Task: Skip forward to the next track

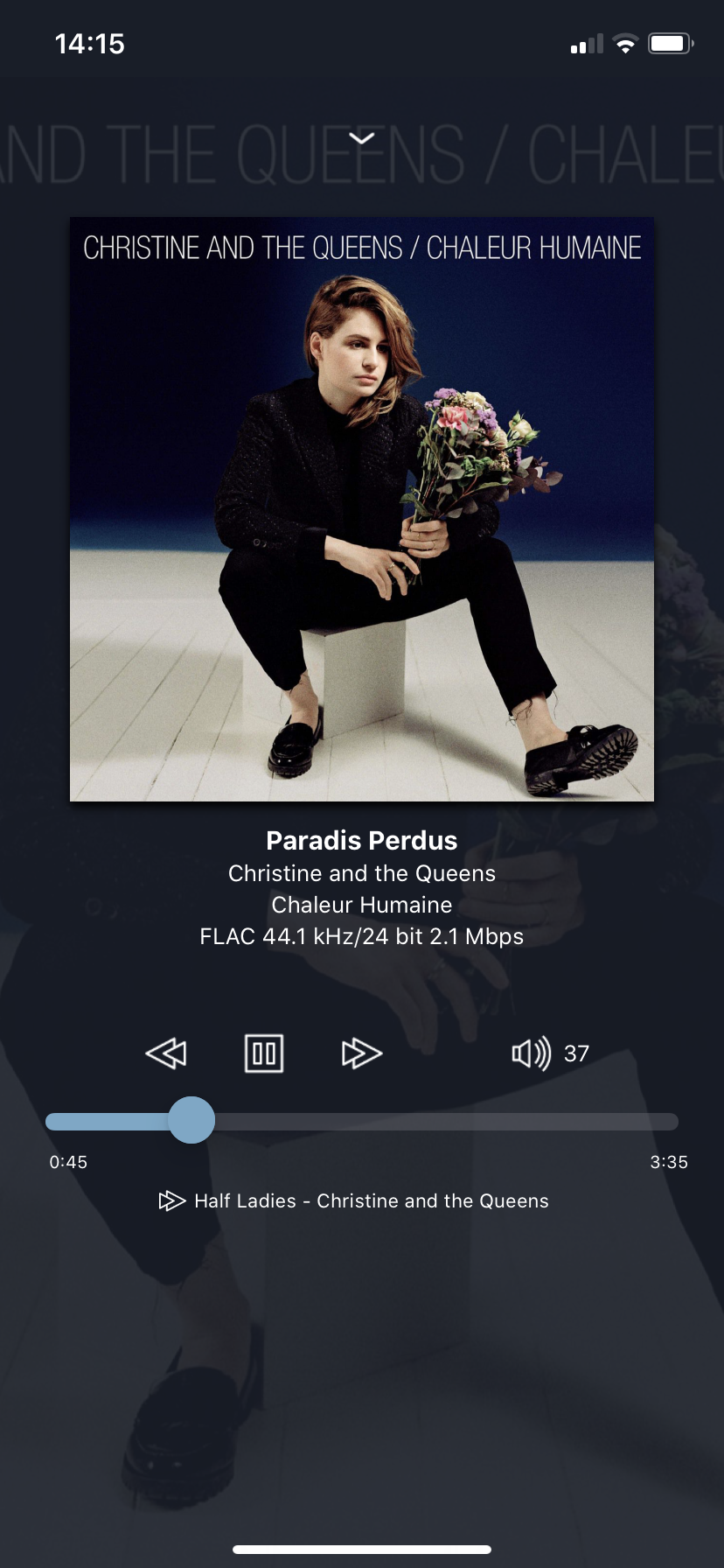Action: point(361,1053)
